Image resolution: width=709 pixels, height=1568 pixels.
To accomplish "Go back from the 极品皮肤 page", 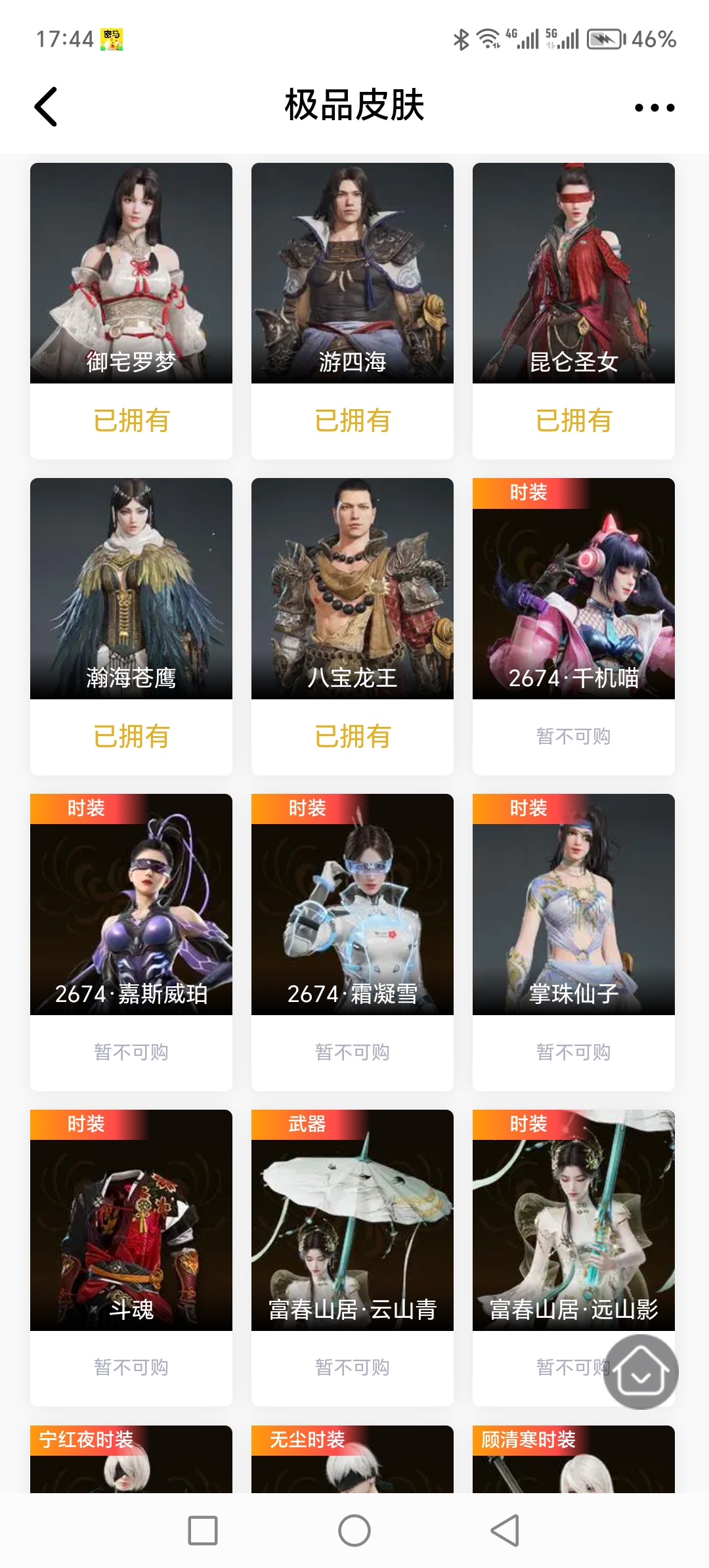I will pyautogui.click(x=46, y=106).
